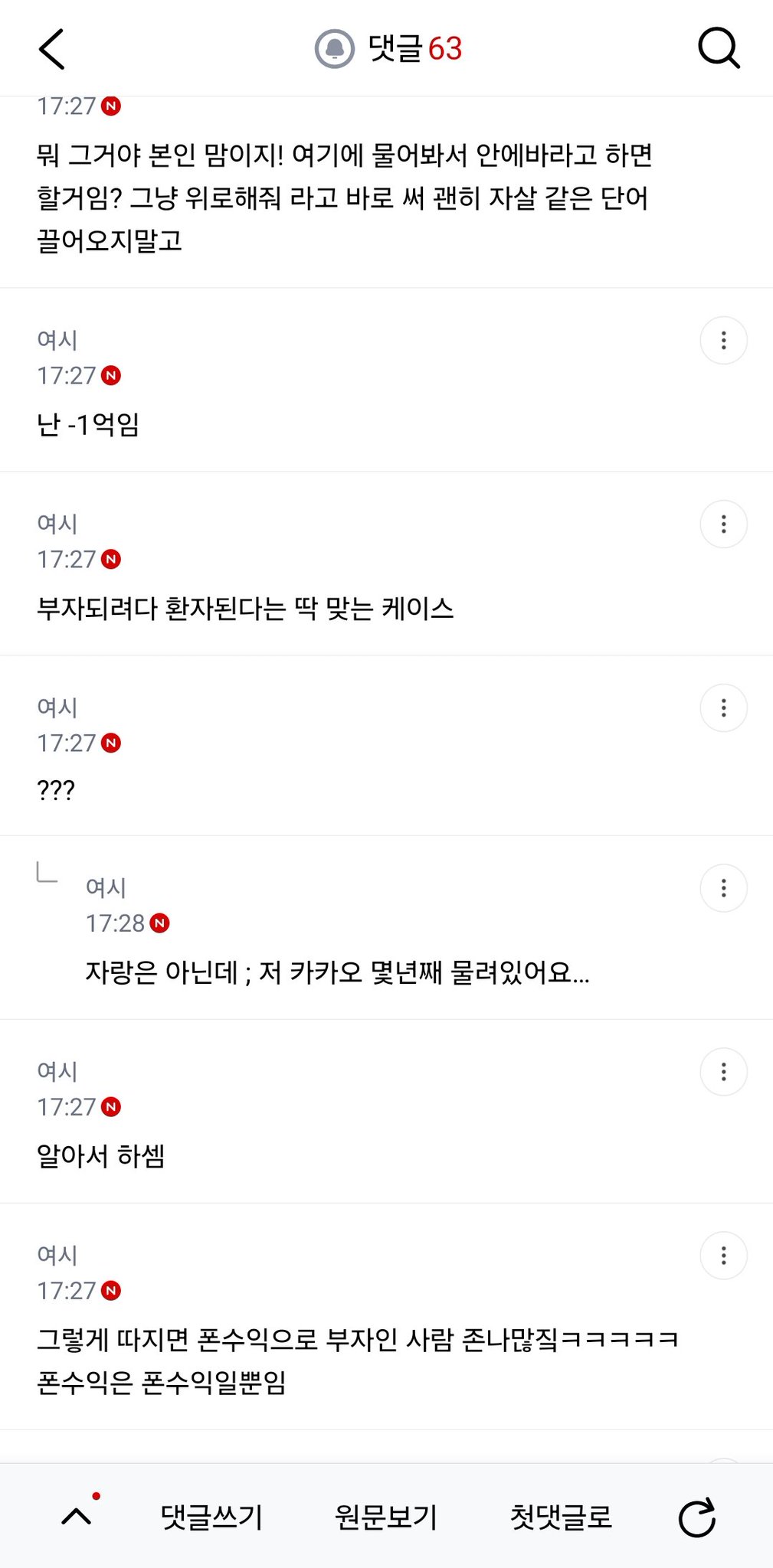773x1568 pixels.
Task: Open options menu for the '???' comment
Action: pos(724,708)
